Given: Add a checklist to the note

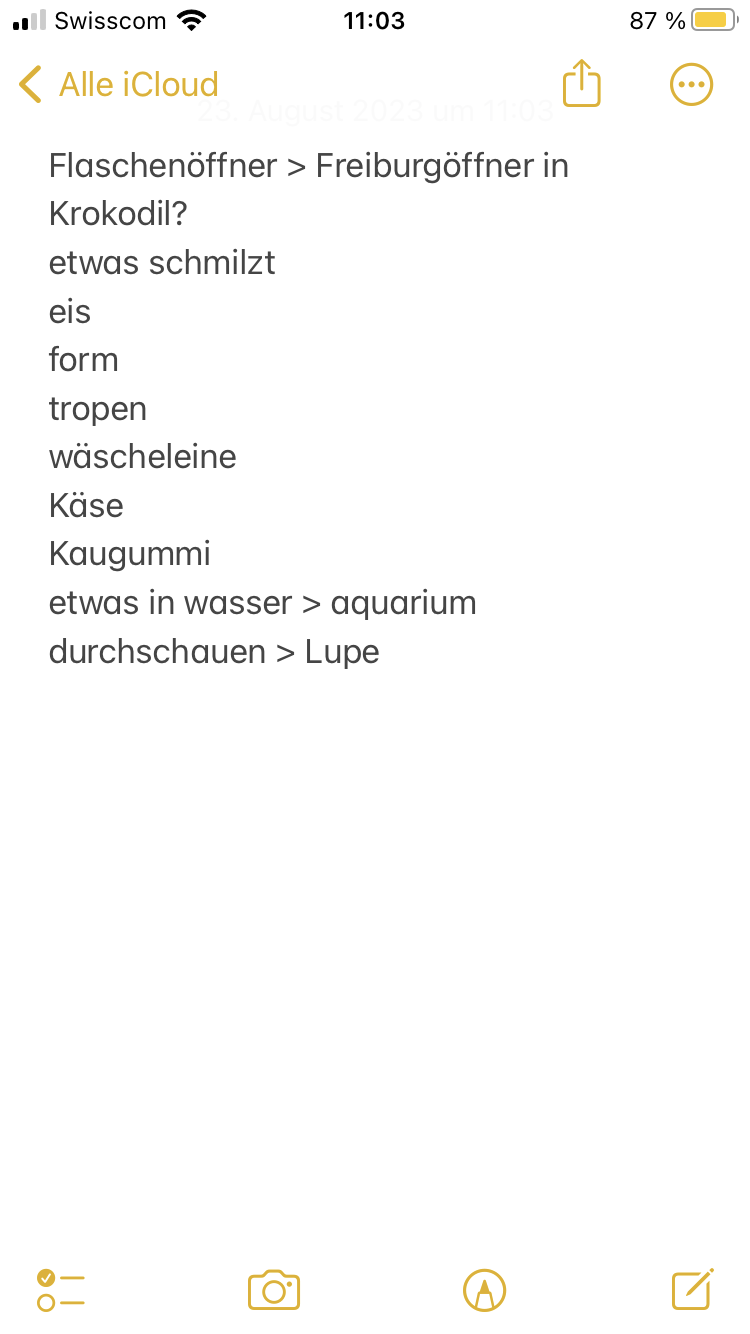Looking at the screenshot, I should pos(60,1290).
